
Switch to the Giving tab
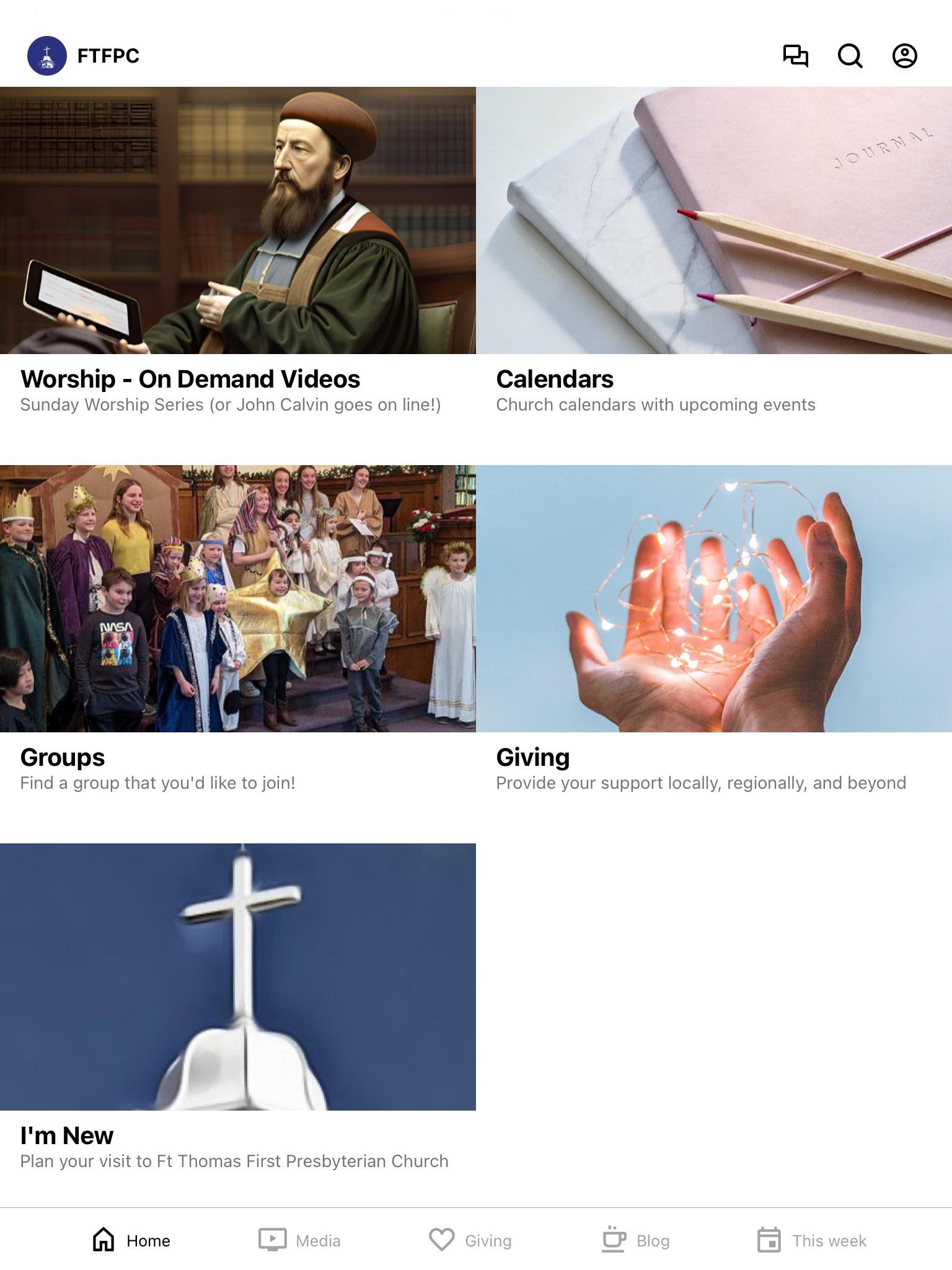pyautogui.click(x=470, y=1240)
